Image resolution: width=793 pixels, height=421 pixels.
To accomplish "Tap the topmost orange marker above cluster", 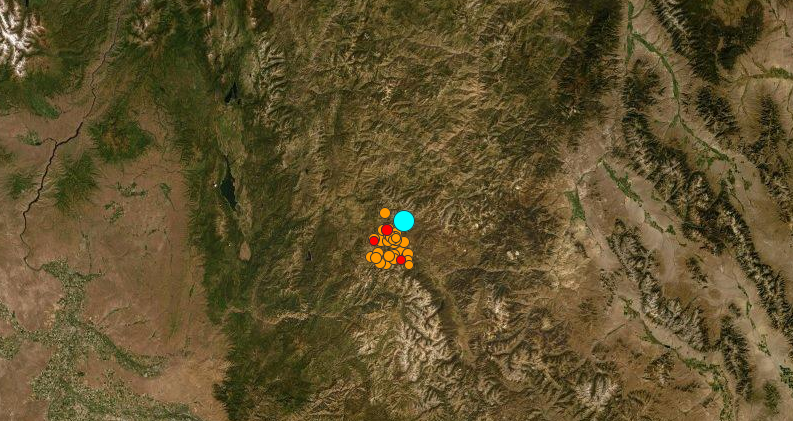I will pos(385,213).
